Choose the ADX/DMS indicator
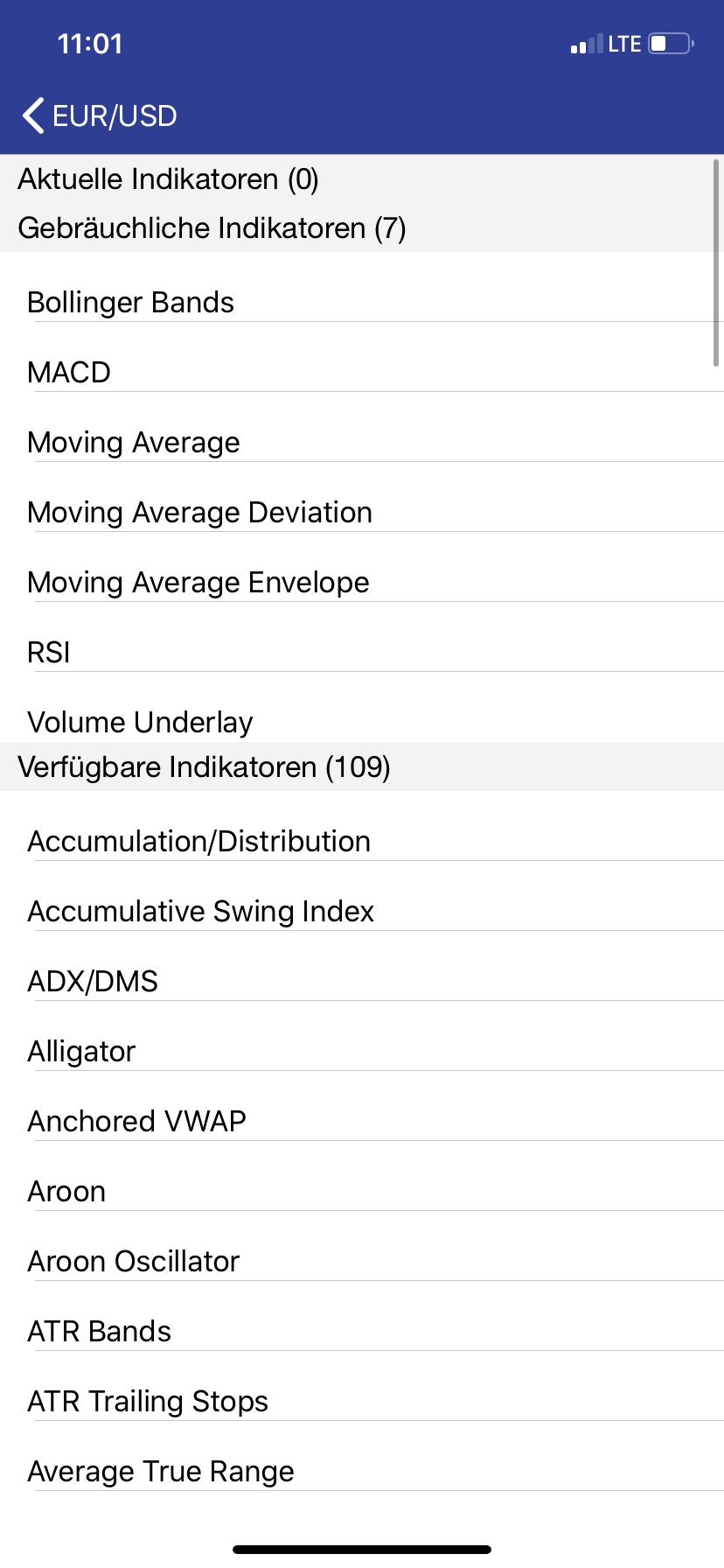 [362, 981]
